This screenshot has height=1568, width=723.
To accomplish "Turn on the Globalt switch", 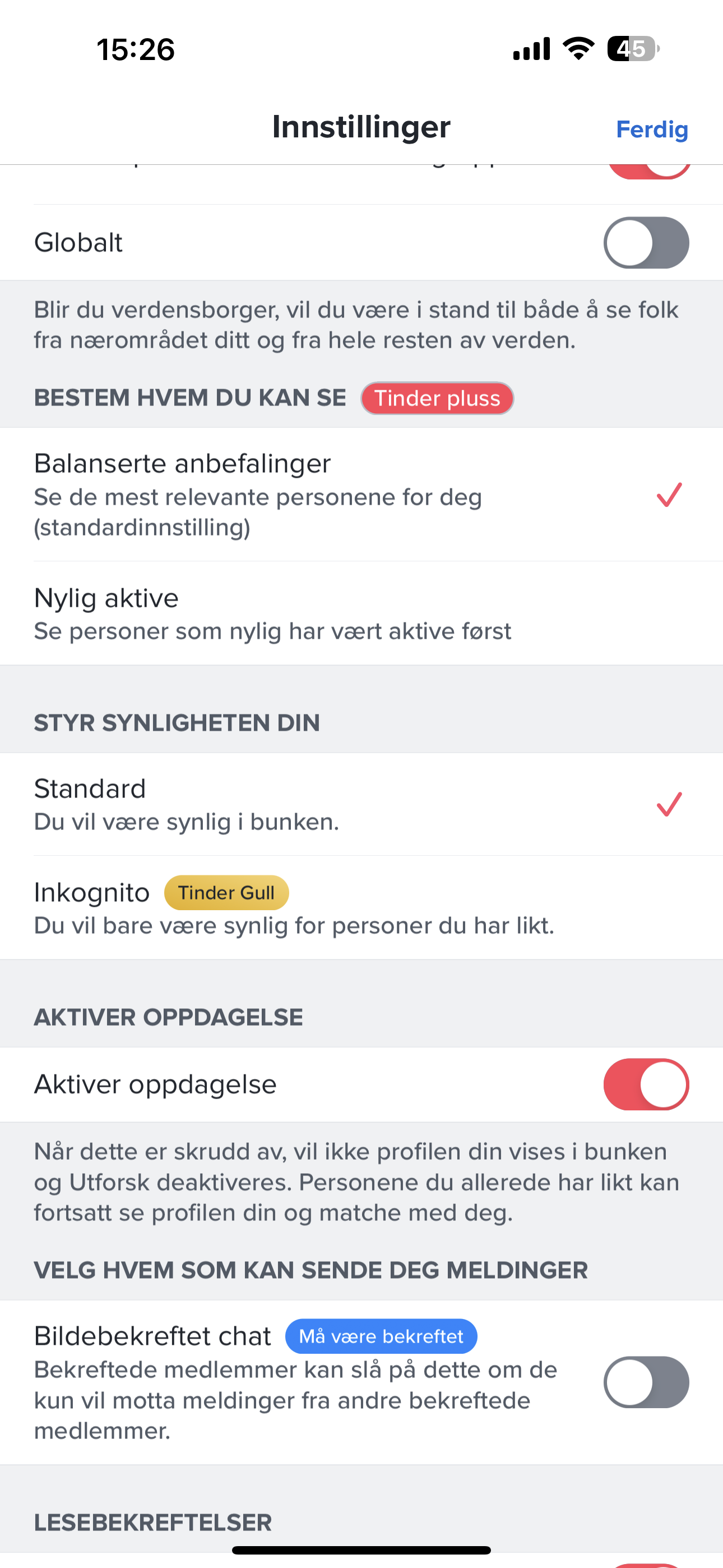I will click(x=646, y=243).
